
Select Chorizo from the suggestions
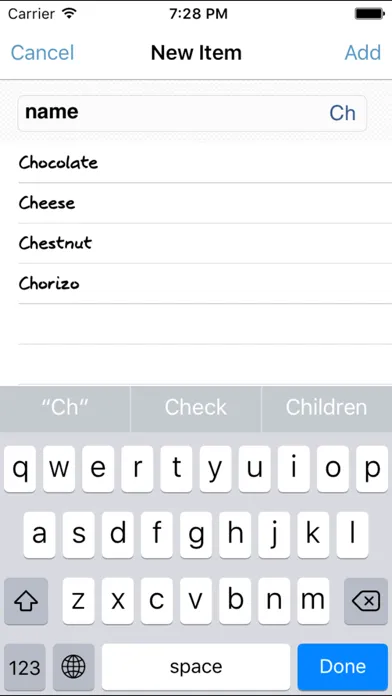[x=196, y=284]
